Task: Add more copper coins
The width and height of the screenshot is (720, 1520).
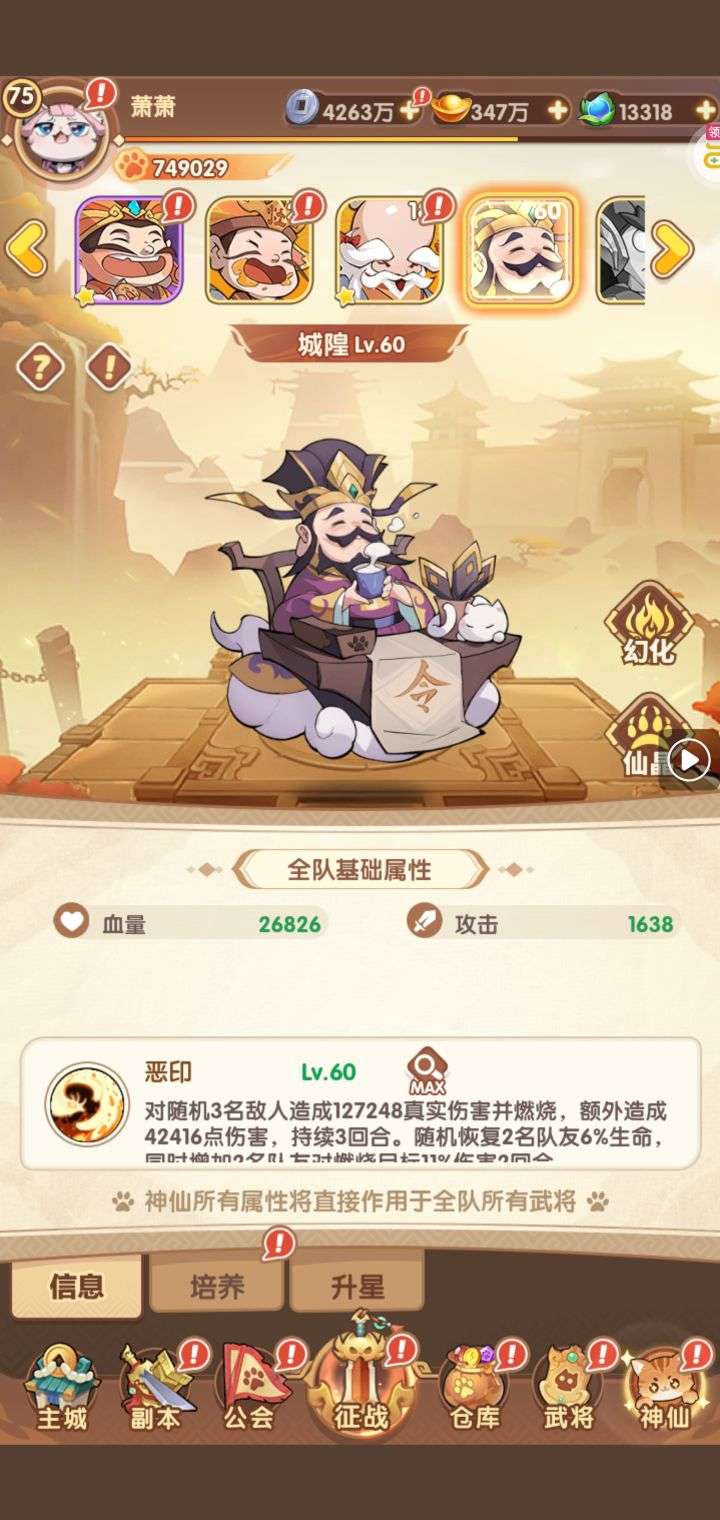Action: click(410, 111)
